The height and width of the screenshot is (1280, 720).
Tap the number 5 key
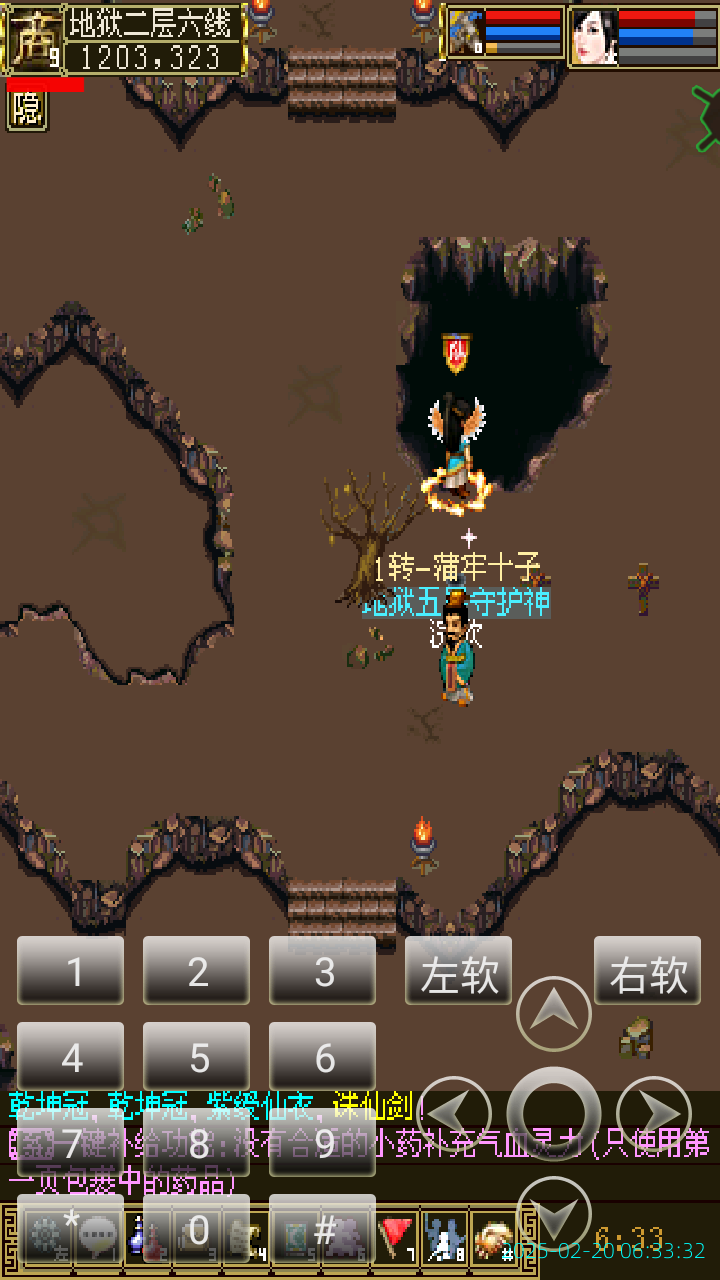(197, 1057)
